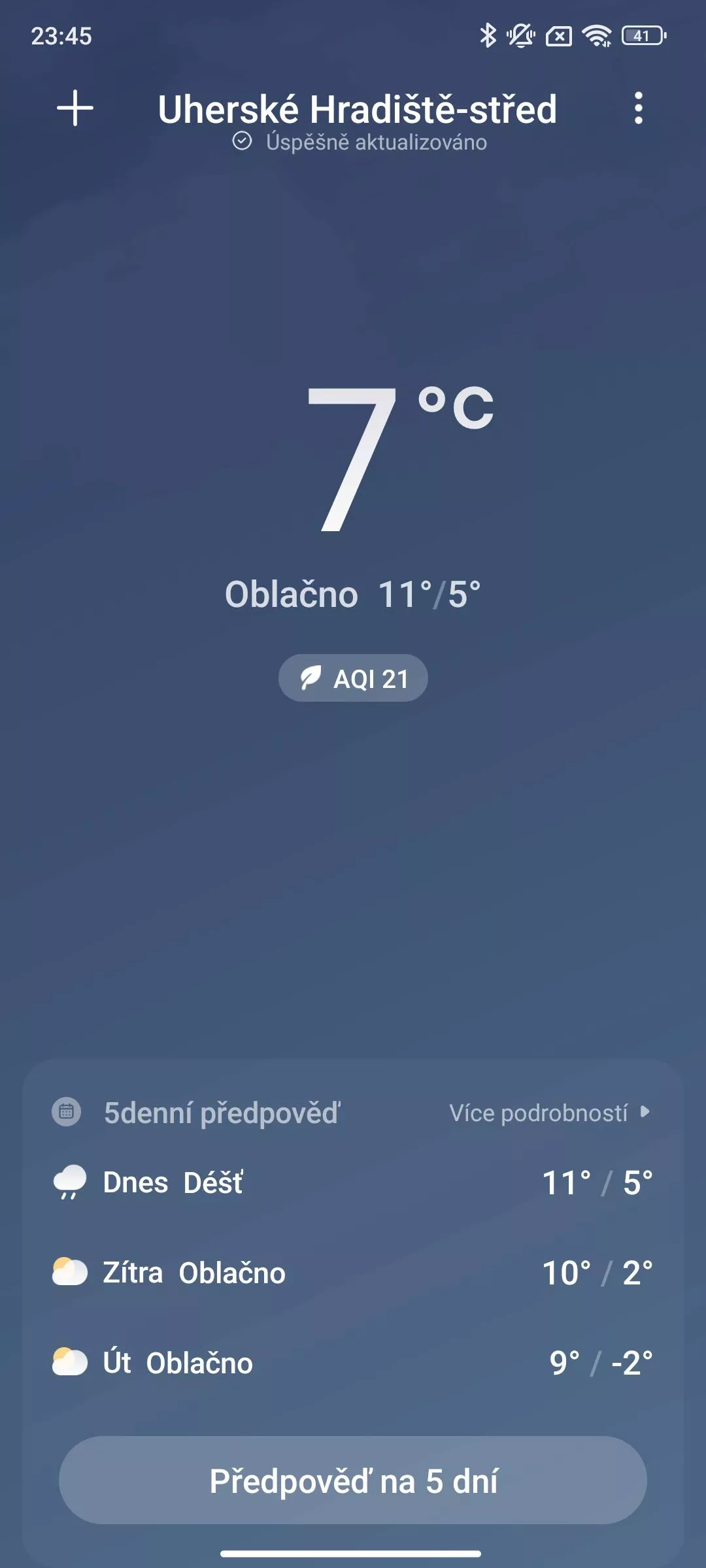Open today's Déšť forecast row
This screenshot has height=1568, width=706.
click(x=353, y=1183)
